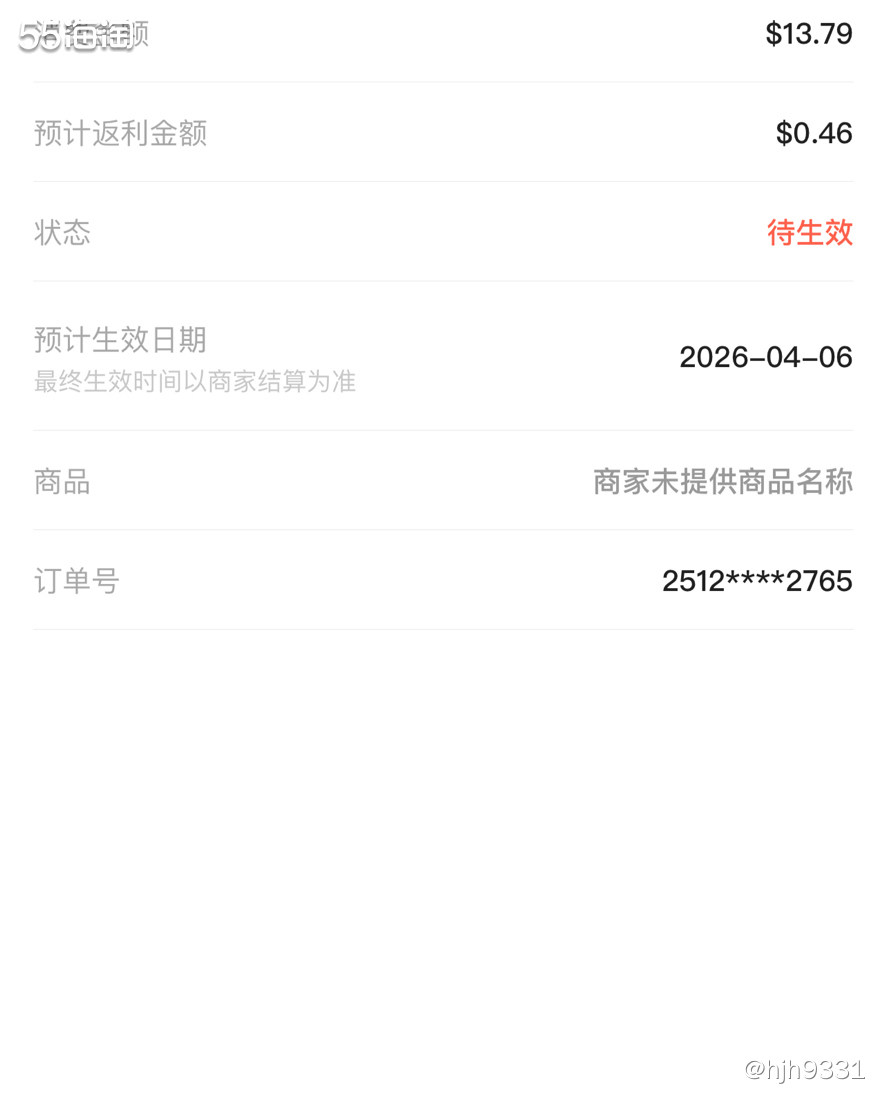Image resolution: width=887 pixels, height=1110 pixels.
Task: Select the 预计生效日期 label
Action: pos(119,340)
